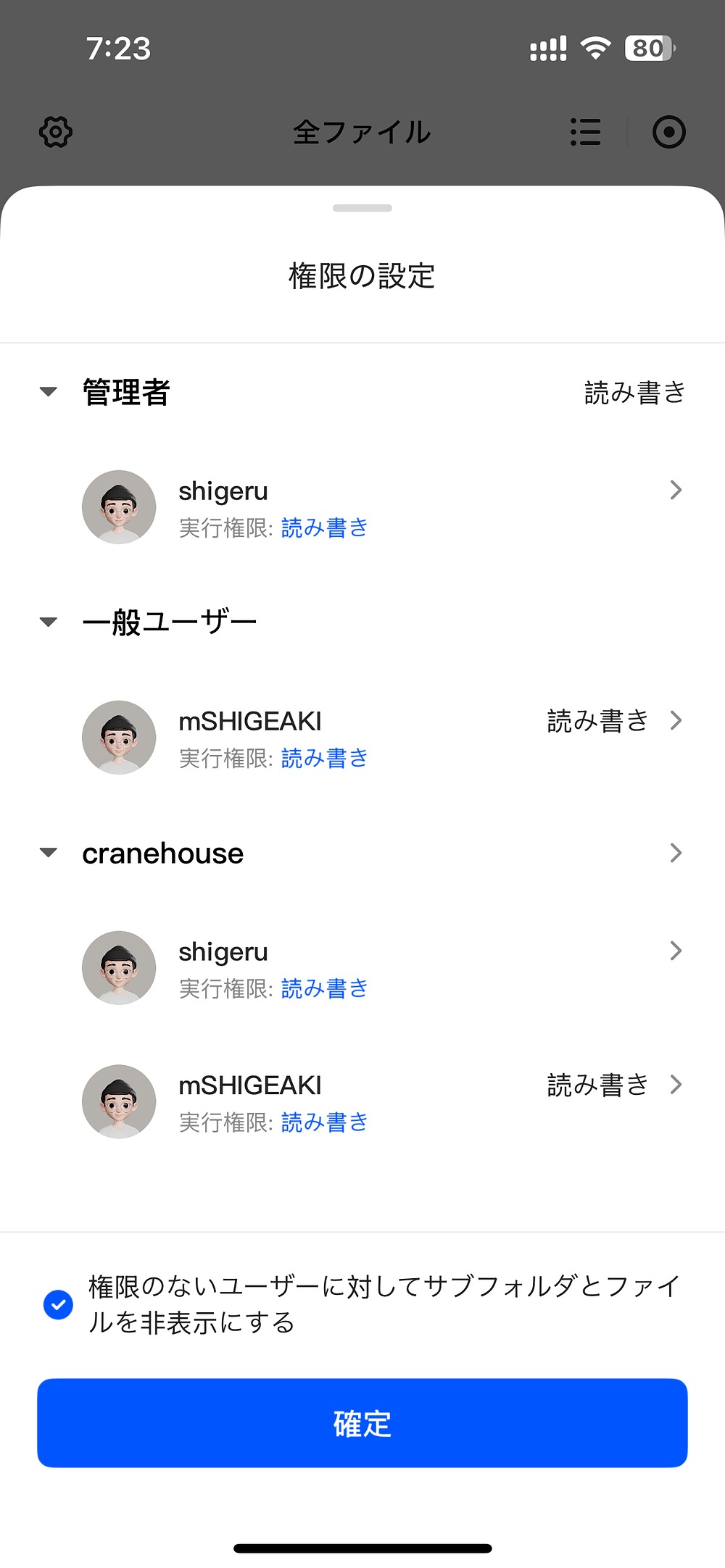Image resolution: width=725 pixels, height=1568 pixels.
Task: Collapse the 一般ユーザー group
Action: pyautogui.click(x=49, y=622)
